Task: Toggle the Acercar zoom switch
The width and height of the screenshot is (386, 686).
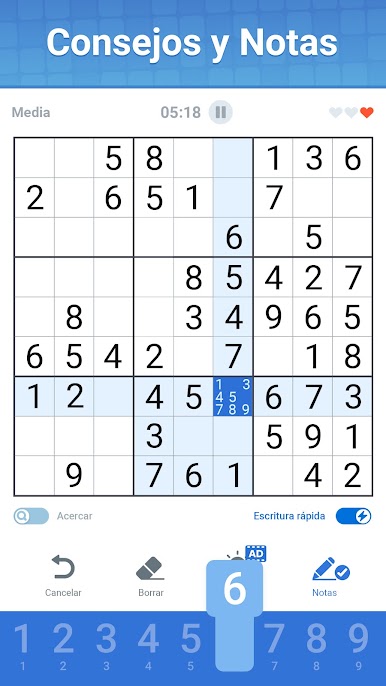Action: tap(31, 516)
